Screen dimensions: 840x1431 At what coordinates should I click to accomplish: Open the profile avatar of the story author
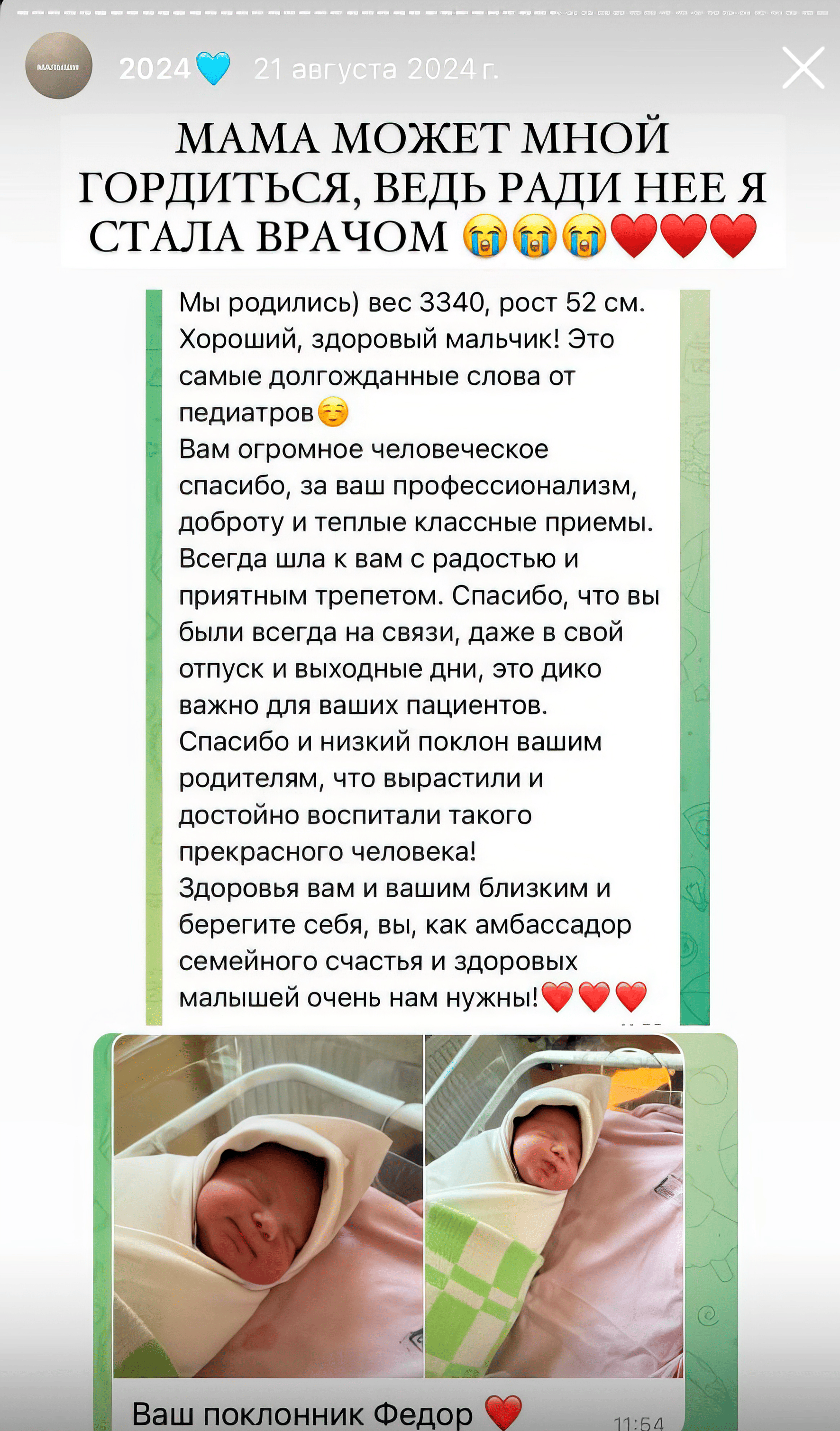pos(59,66)
